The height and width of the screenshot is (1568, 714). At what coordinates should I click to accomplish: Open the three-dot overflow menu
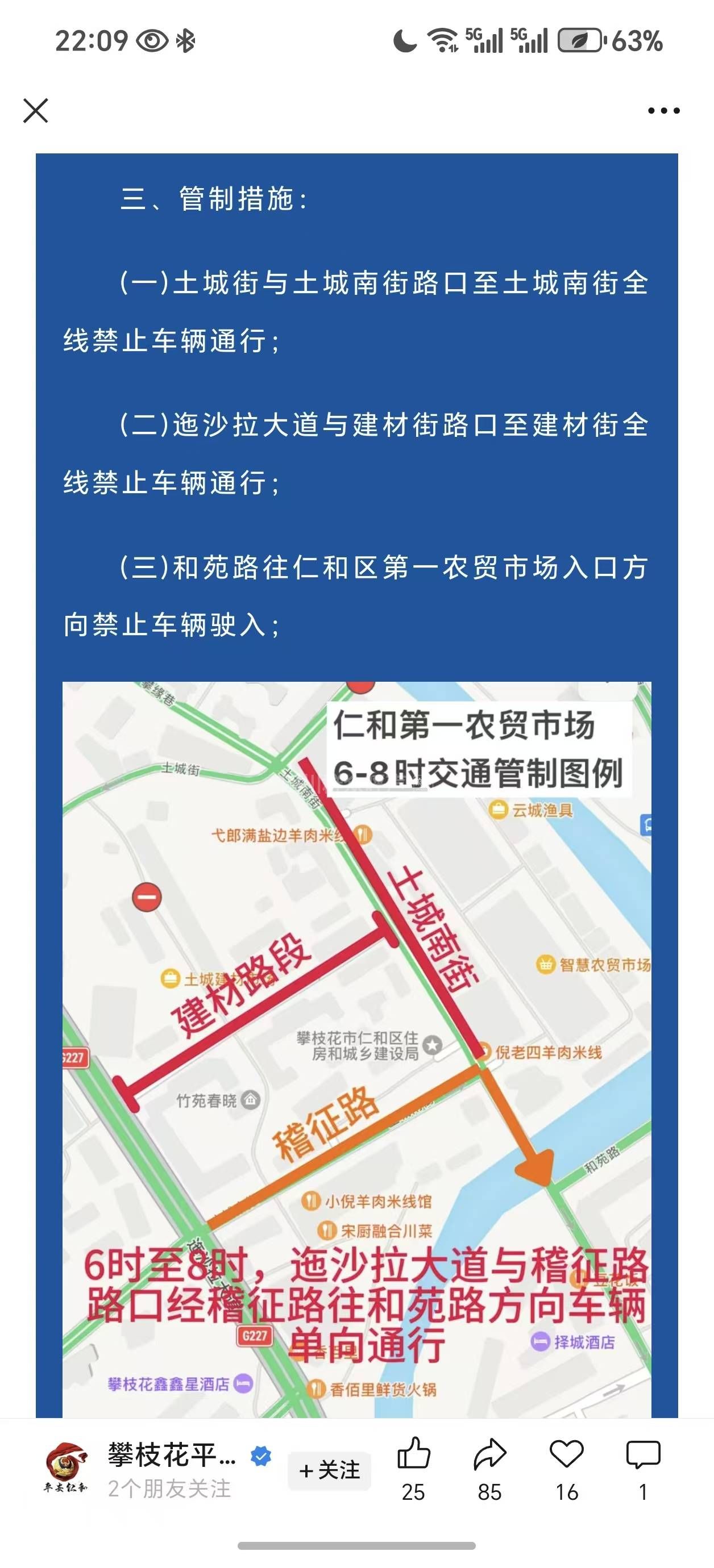tap(663, 111)
